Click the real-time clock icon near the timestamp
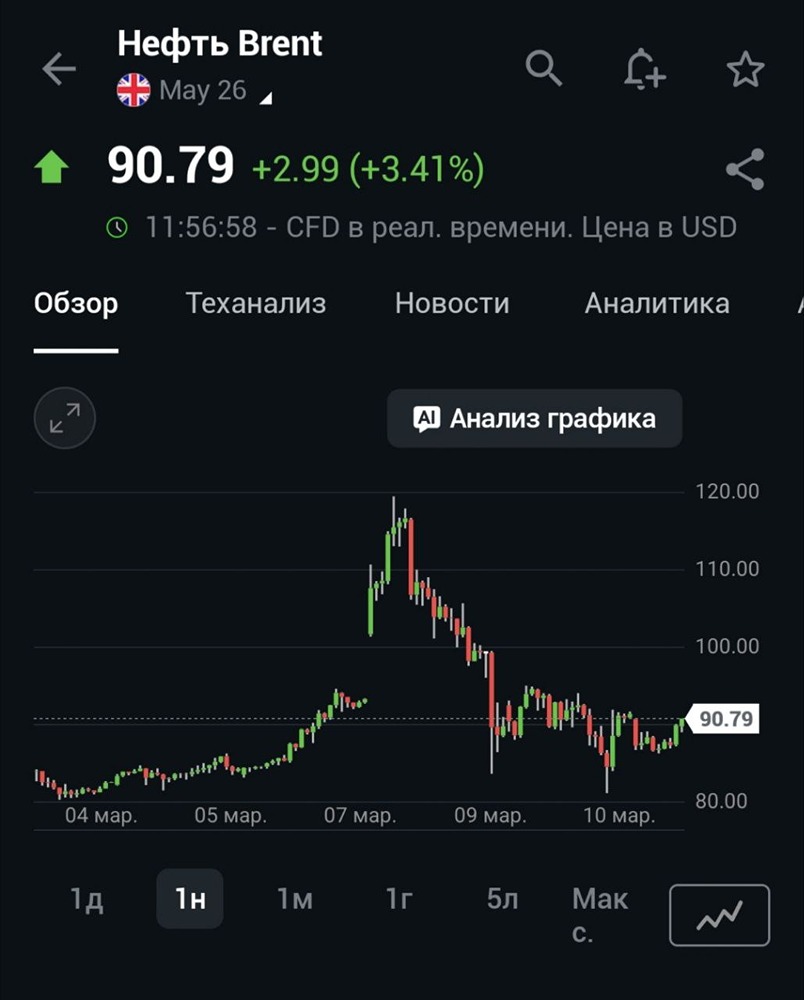This screenshot has width=804, height=1000. coord(119,227)
